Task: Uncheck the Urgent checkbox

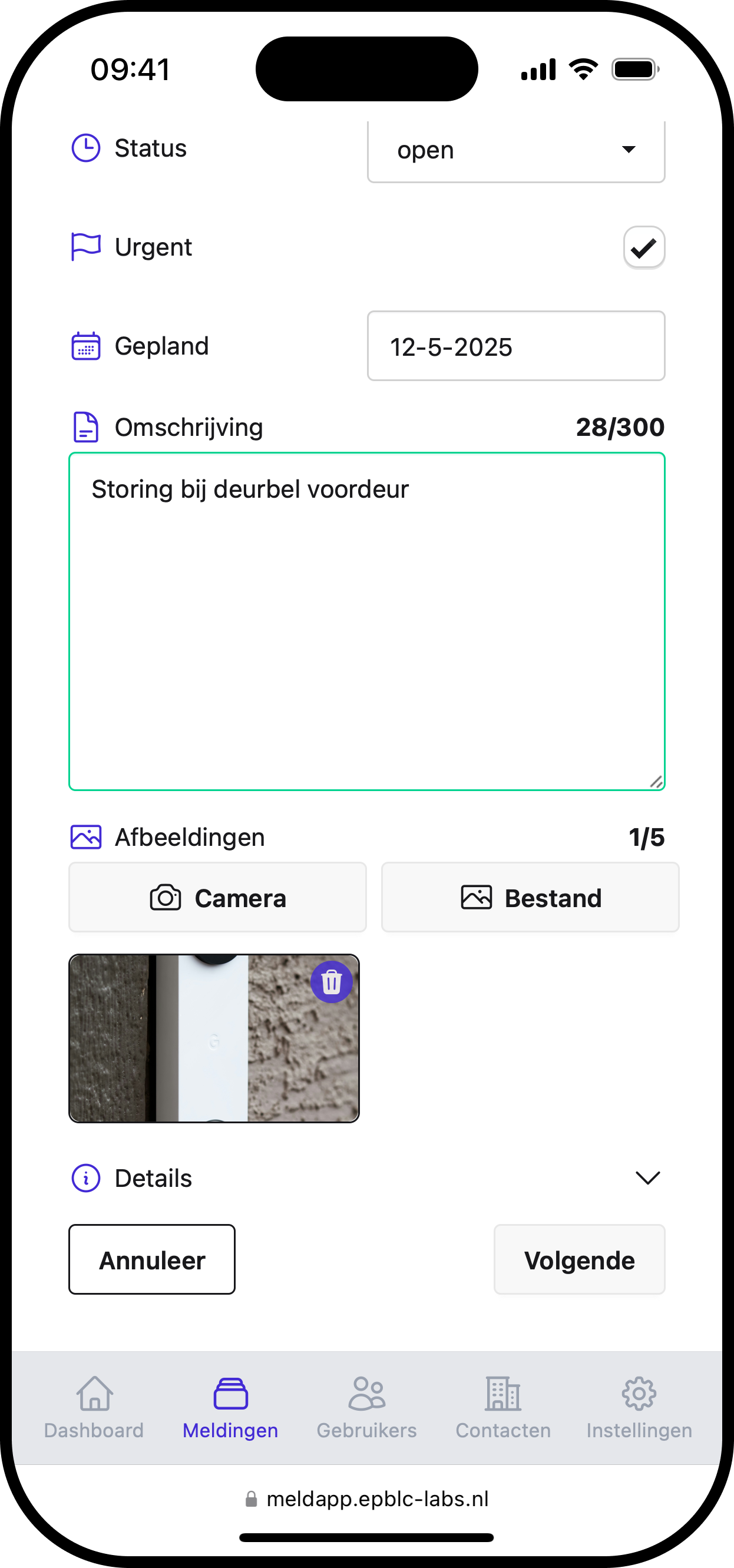Action: (643, 247)
